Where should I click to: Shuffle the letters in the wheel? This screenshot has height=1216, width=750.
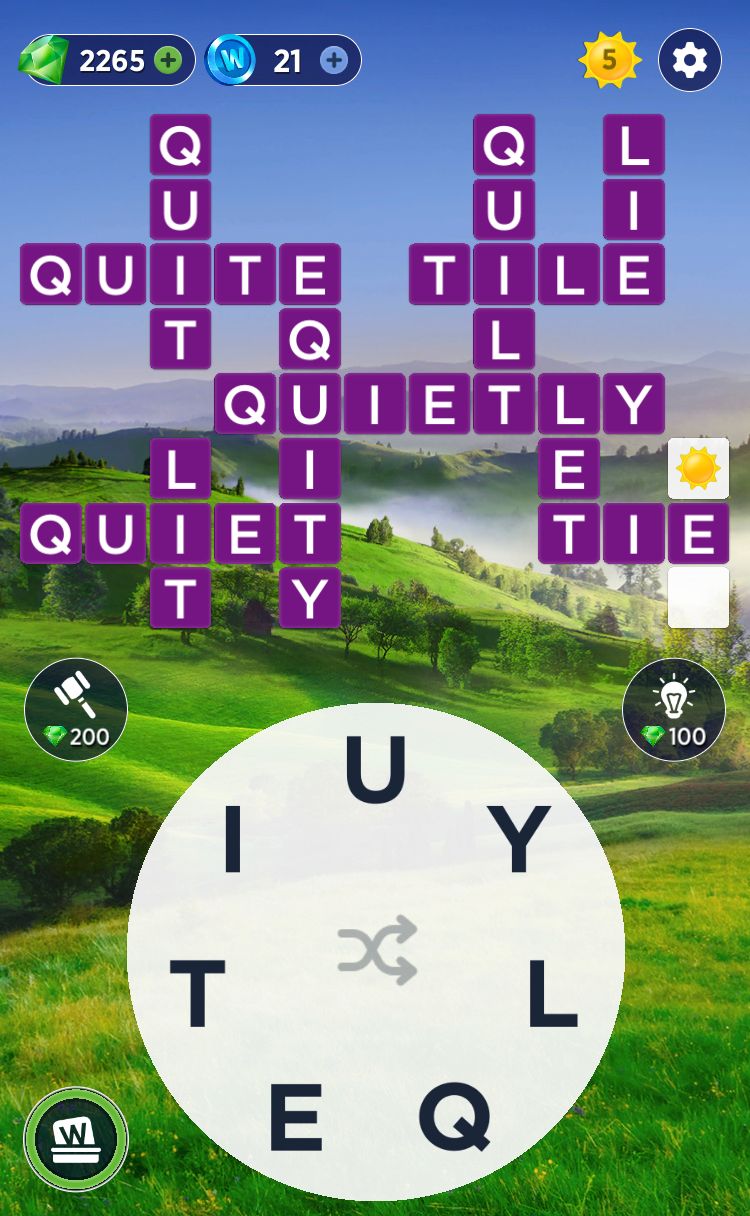pyautogui.click(x=377, y=950)
